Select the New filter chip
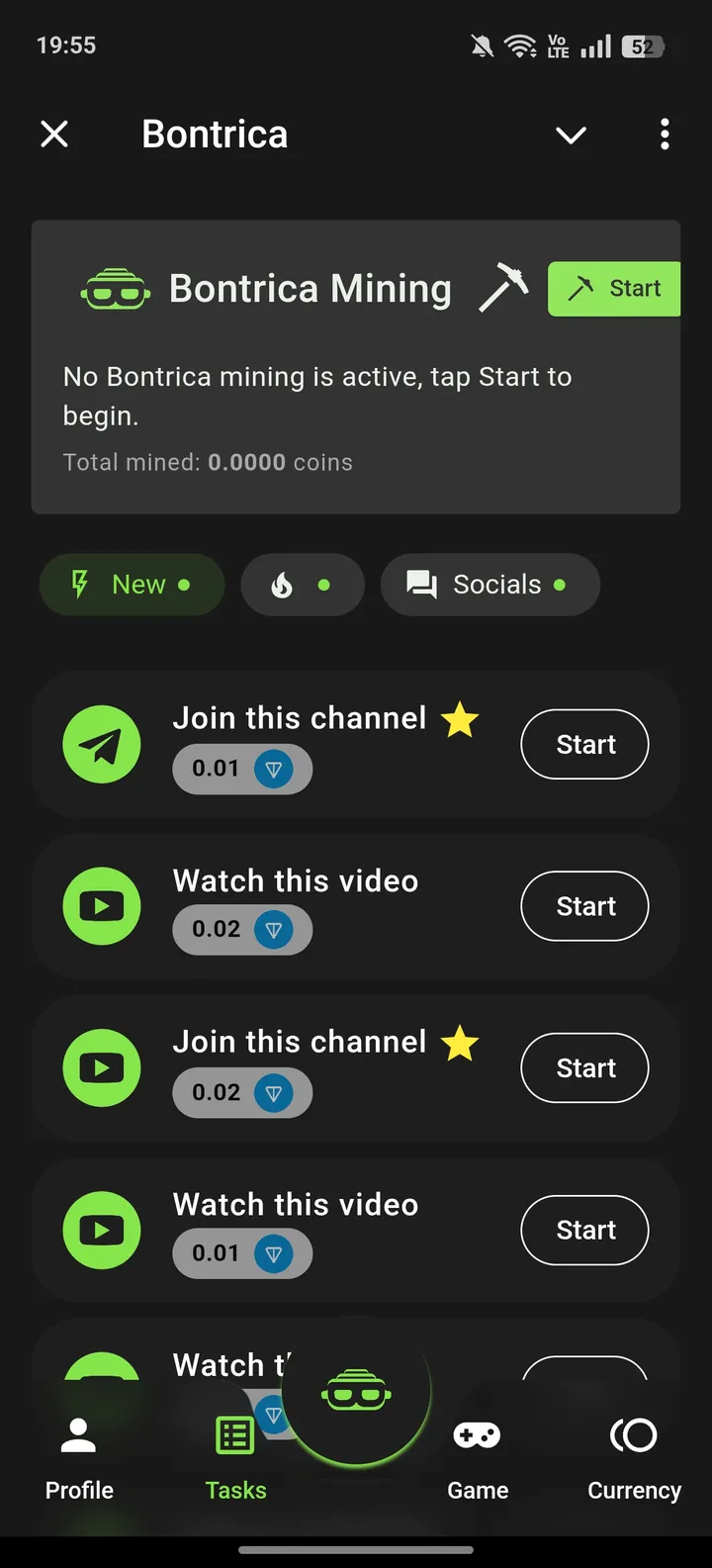 point(132,585)
